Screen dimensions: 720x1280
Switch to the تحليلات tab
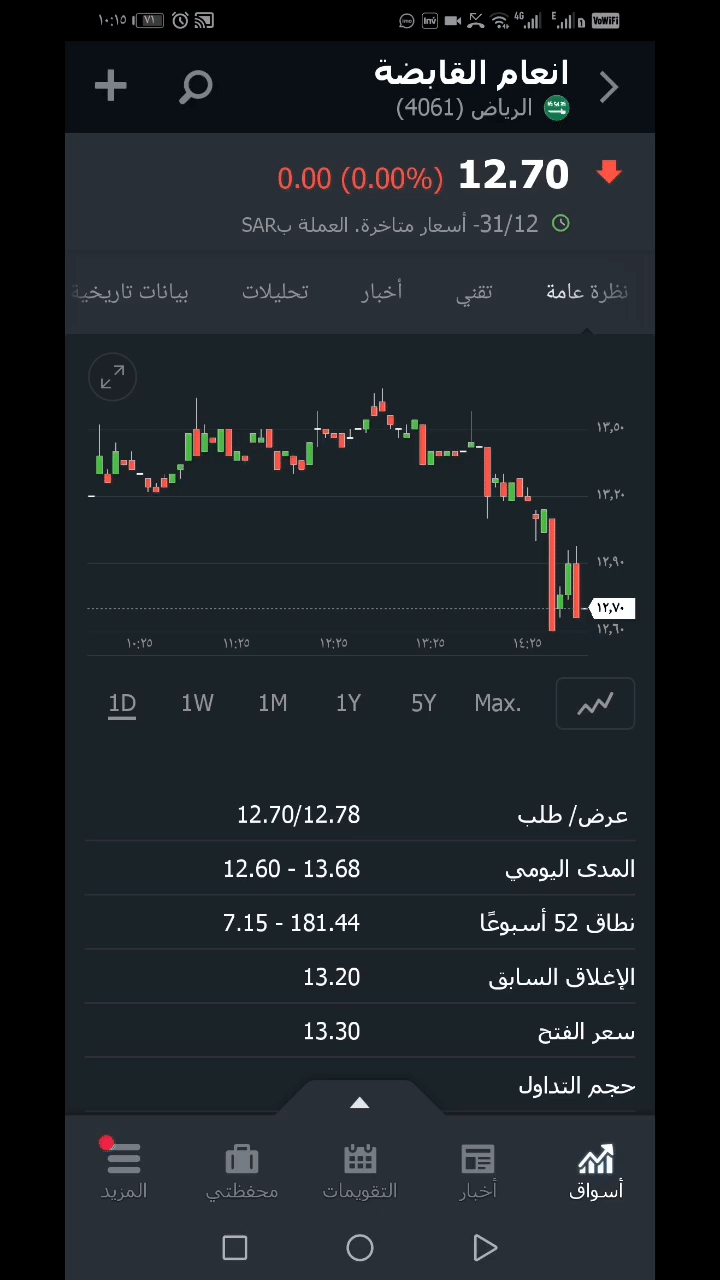(x=275, y=292)
